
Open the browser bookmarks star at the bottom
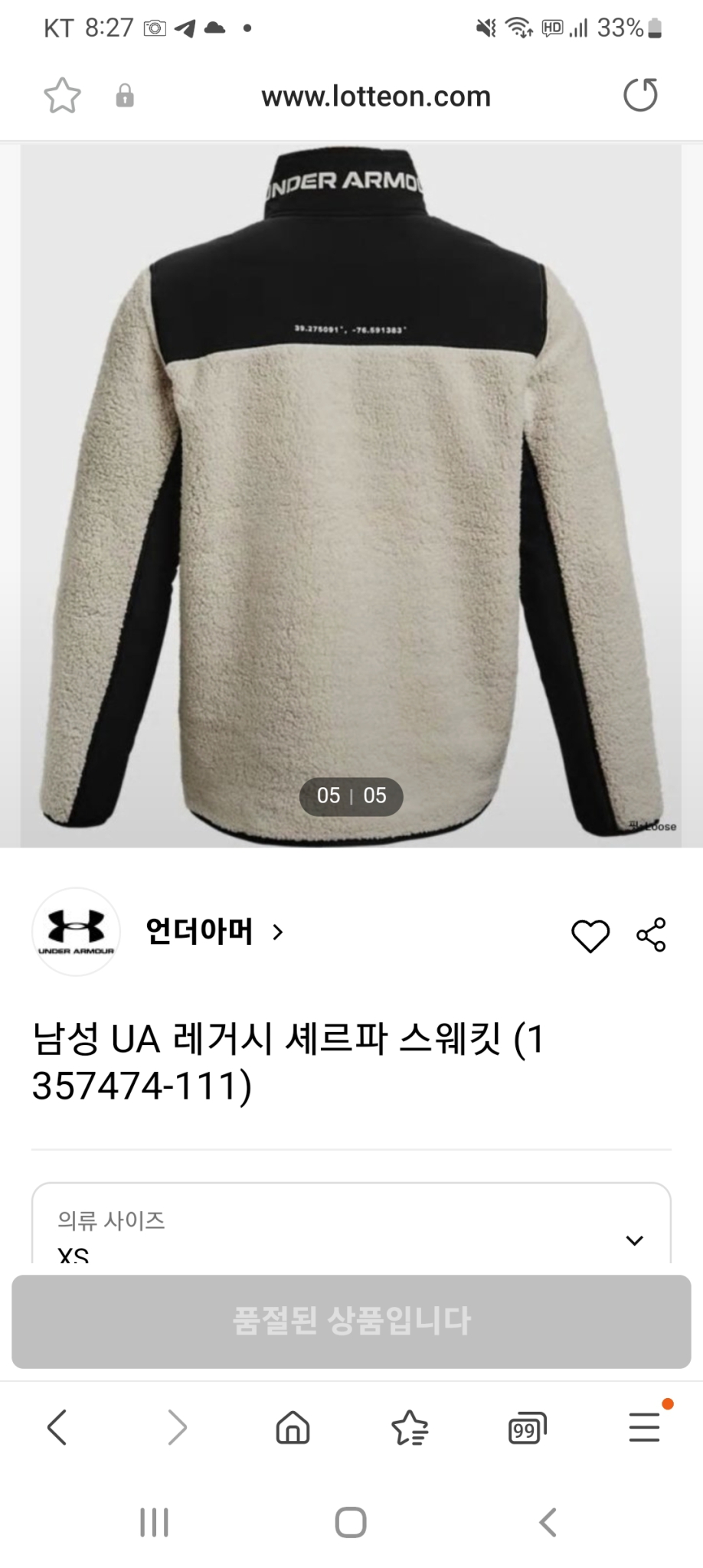coord(410,1426)
